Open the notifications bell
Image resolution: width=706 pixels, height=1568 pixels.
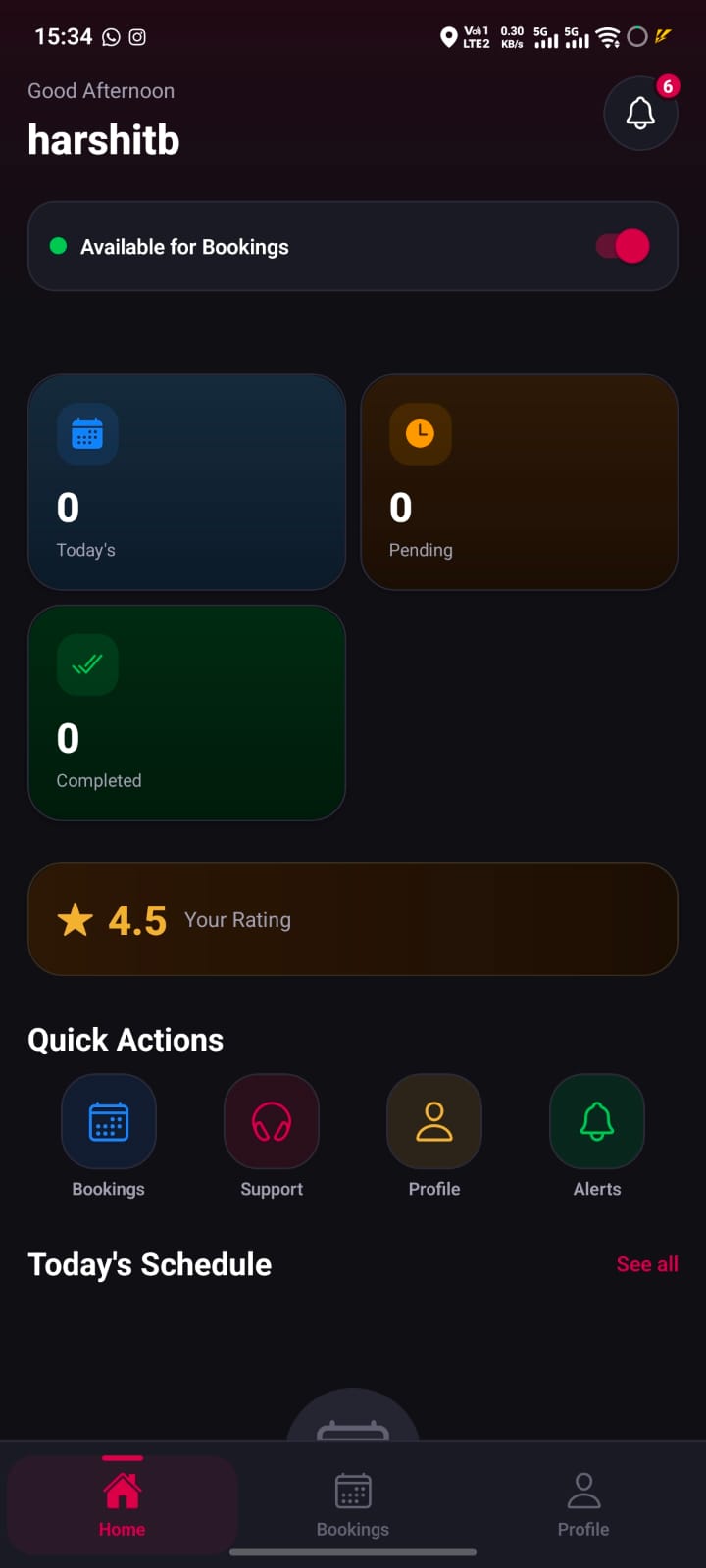(x=640, y=114)
